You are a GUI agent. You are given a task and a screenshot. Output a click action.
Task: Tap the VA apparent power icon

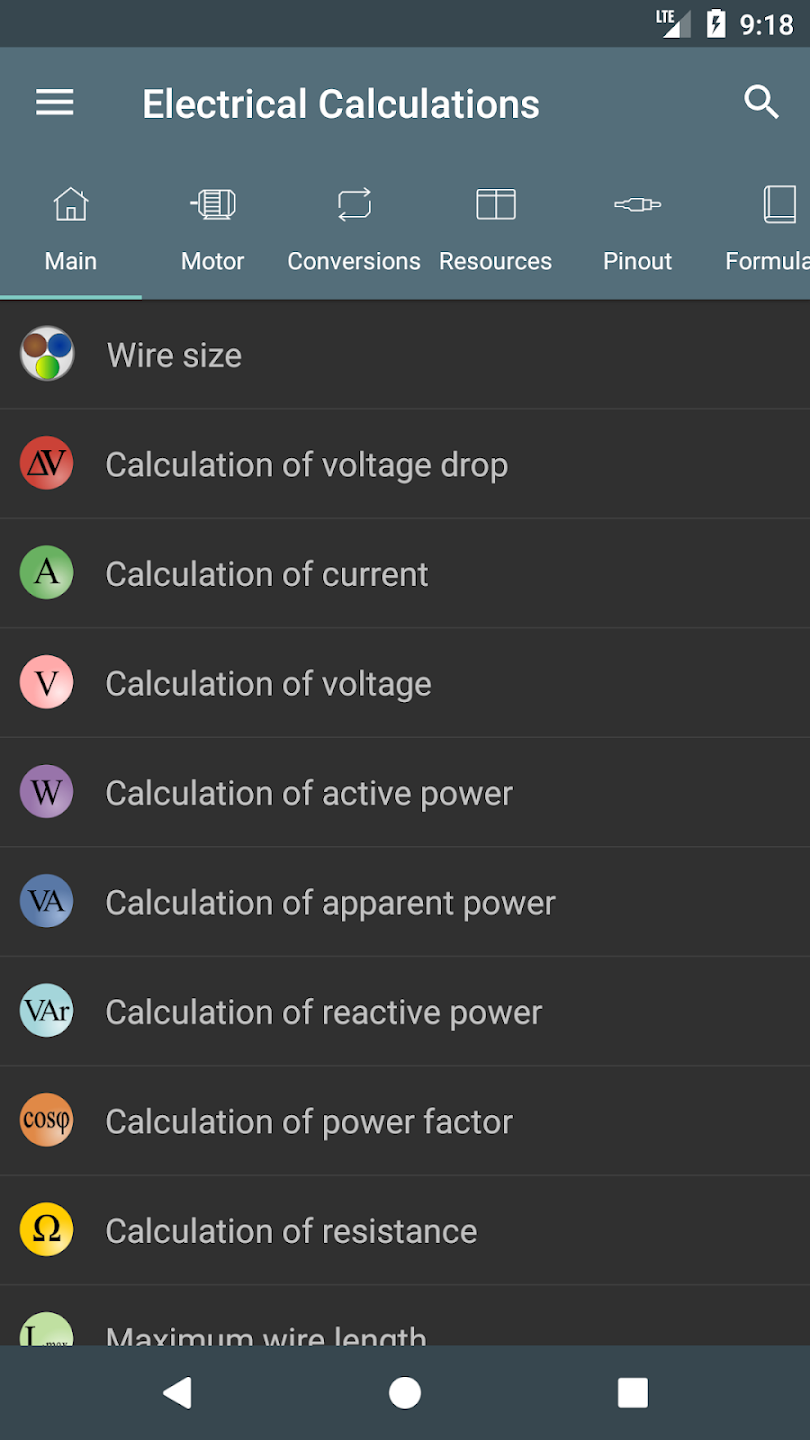coord(46,900)
